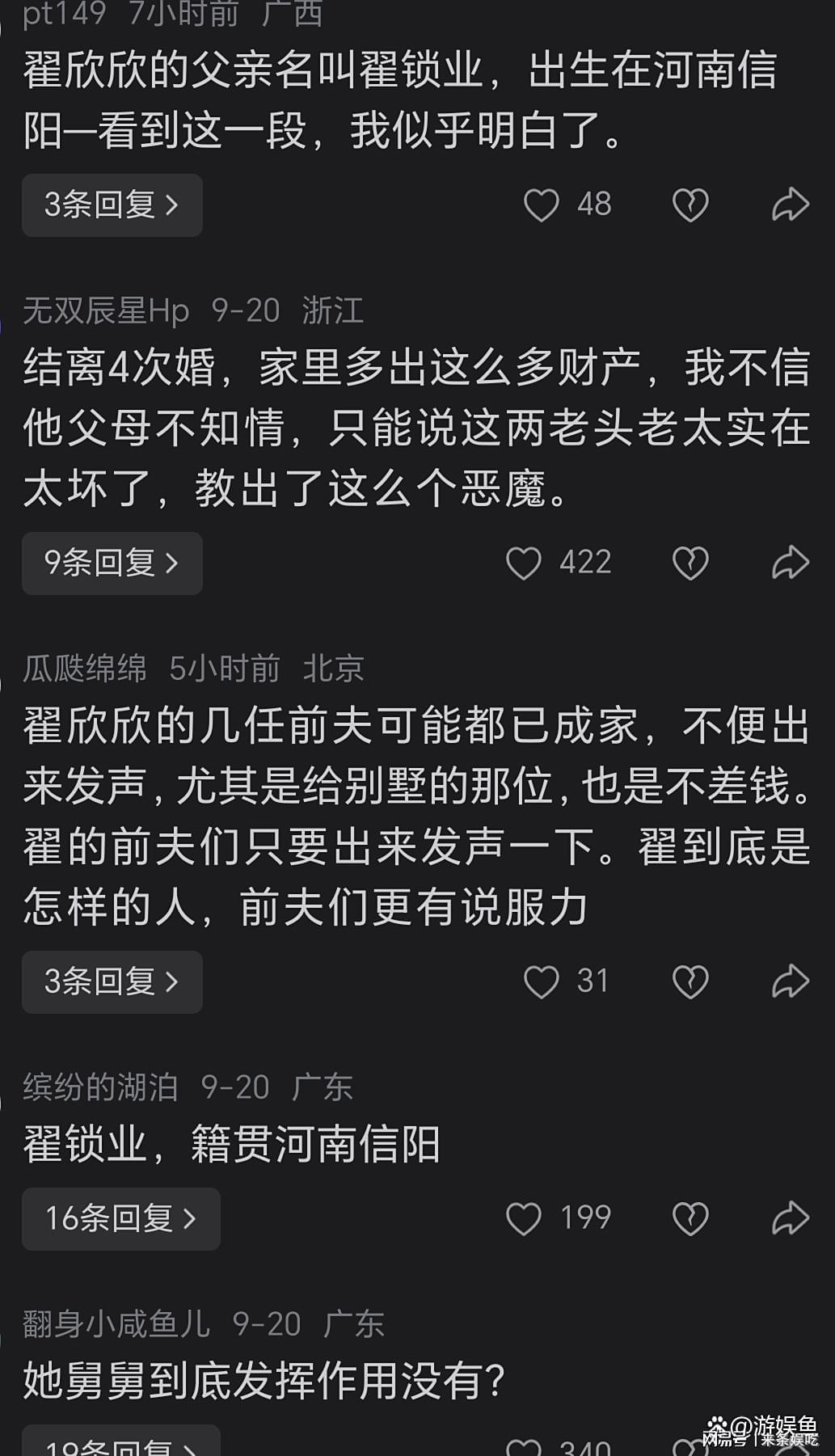View 3 replies under 瓜瓞绵绵's comment
Image resolution: width=835 pixels, height=1456 pixels.
(x=112, y=982)
